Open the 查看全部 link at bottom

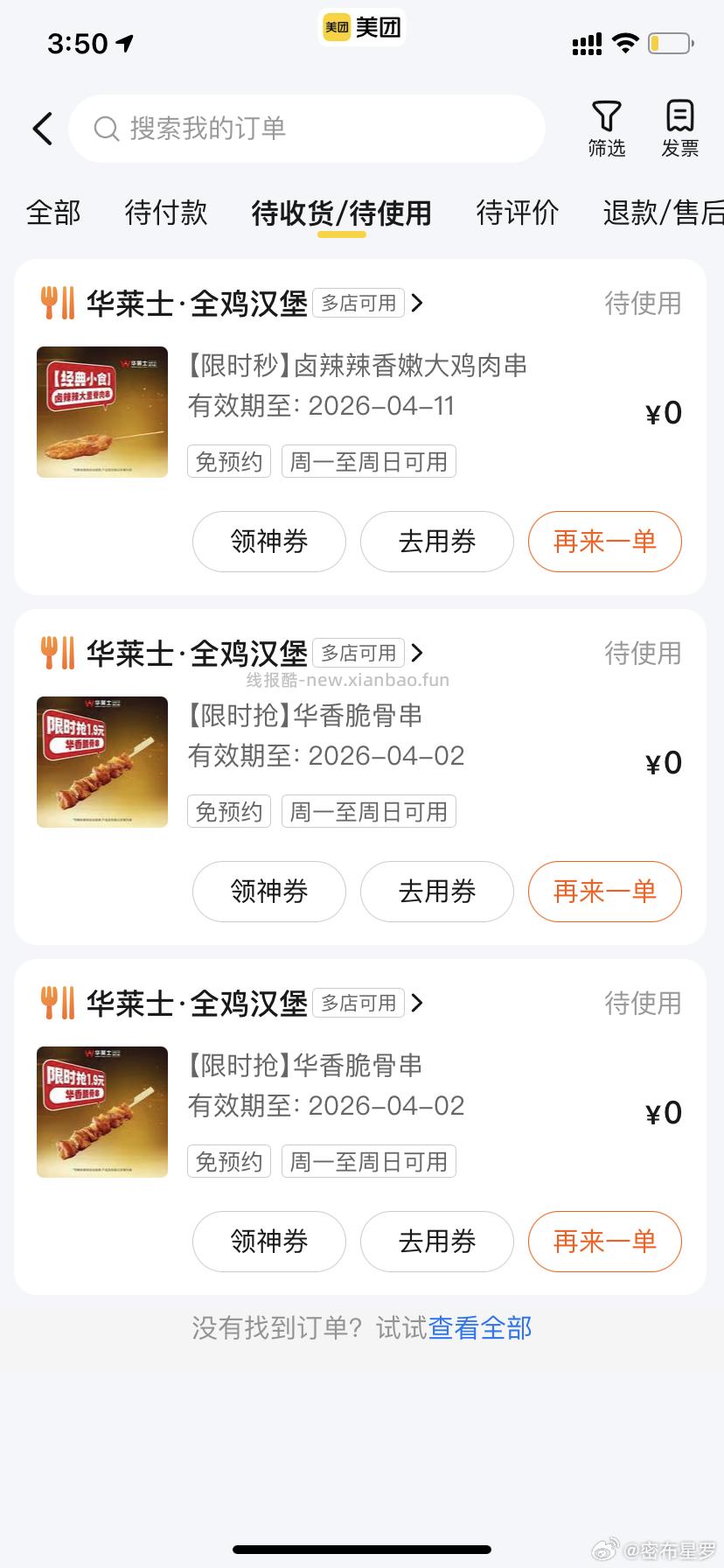point(480,1327)
